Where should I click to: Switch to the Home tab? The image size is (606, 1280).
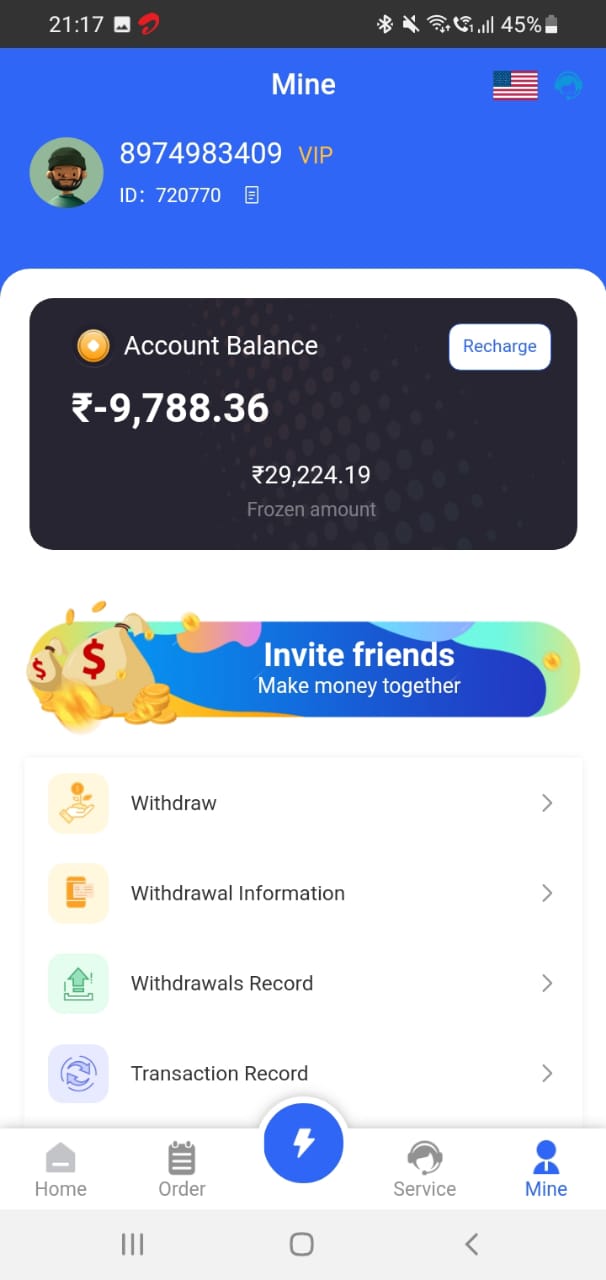click(61, 1171)
